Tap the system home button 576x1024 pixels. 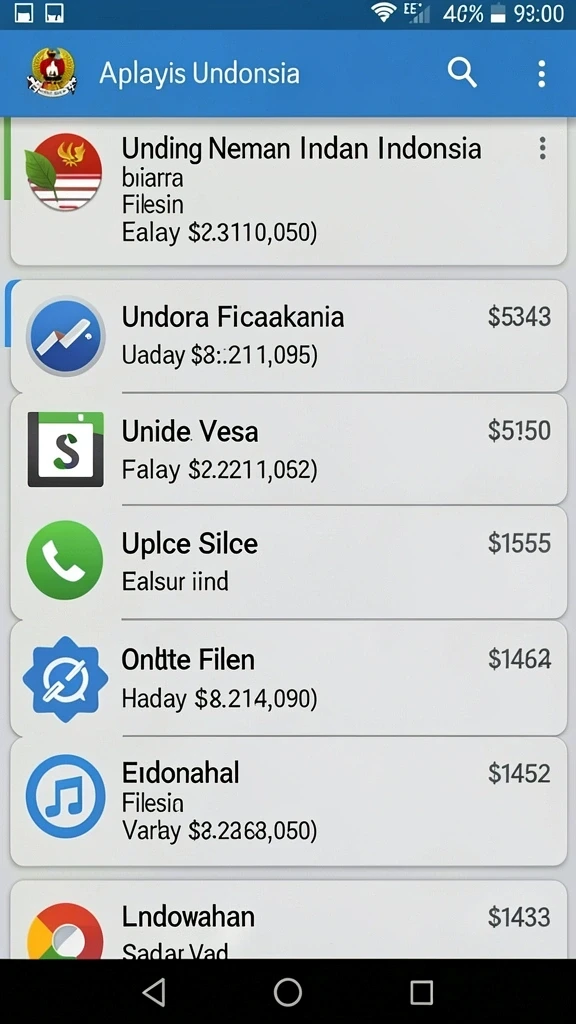(x=288, y=993)
